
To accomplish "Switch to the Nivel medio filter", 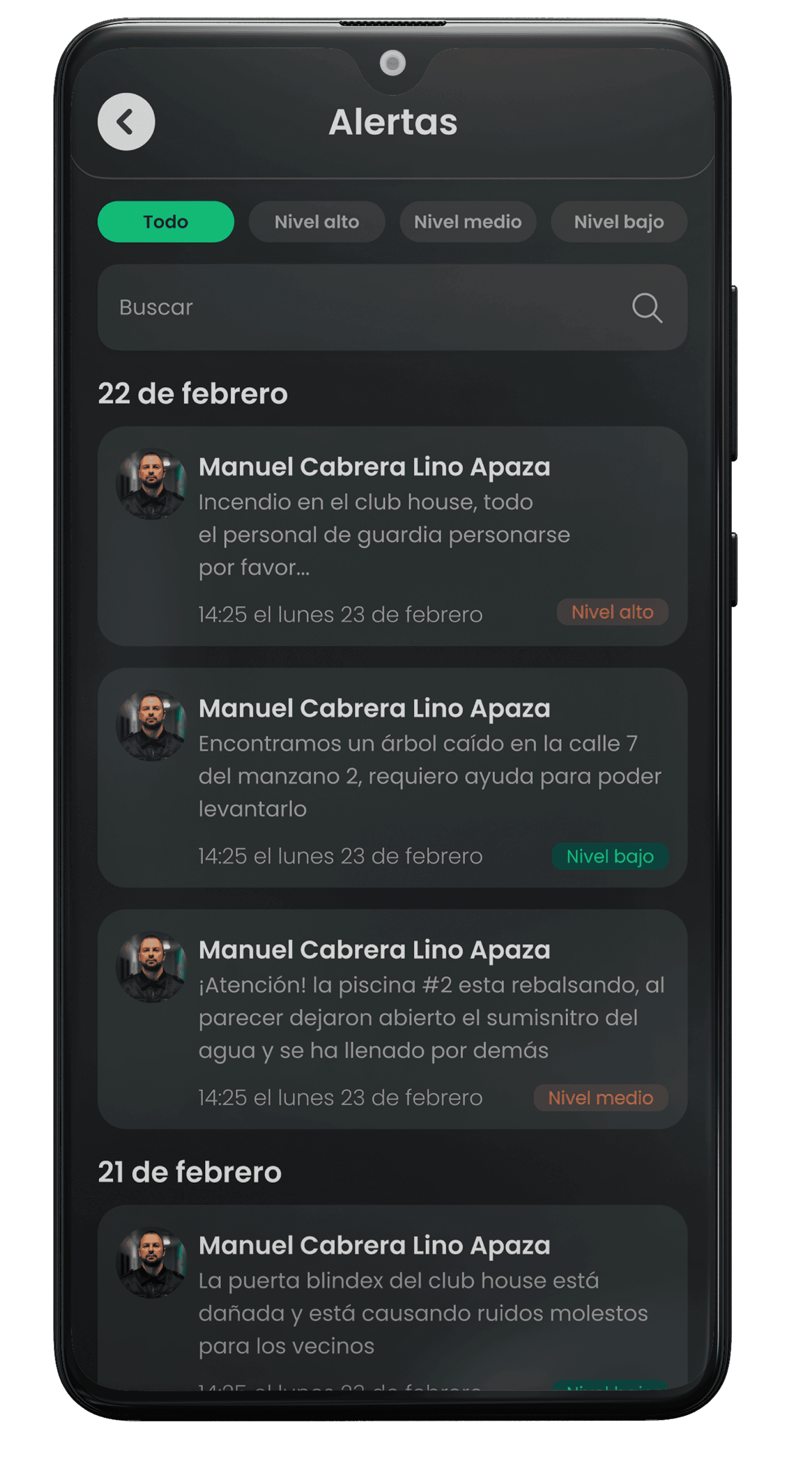I will tap(467, 222).
